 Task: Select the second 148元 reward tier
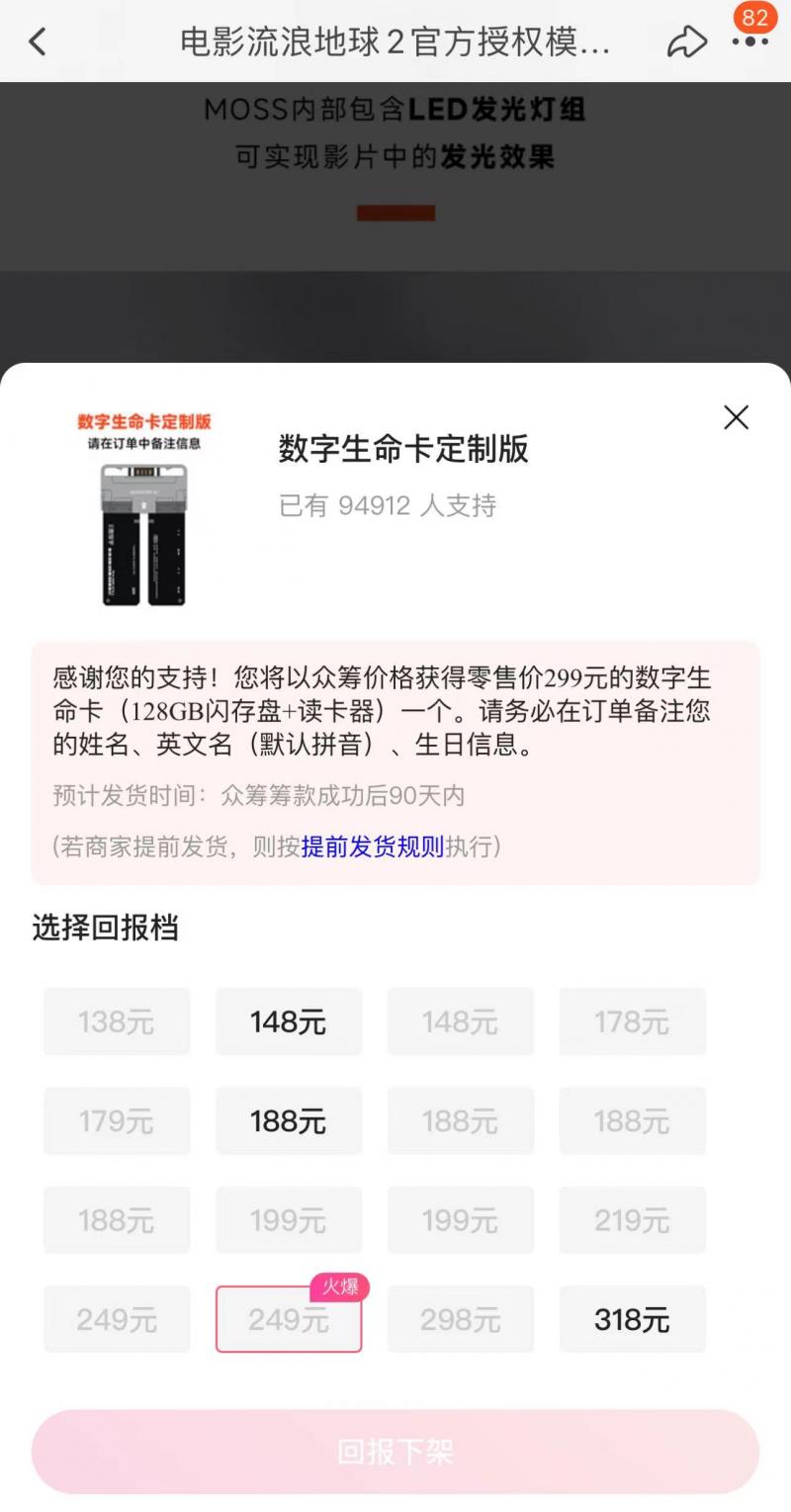[461, 1022]
